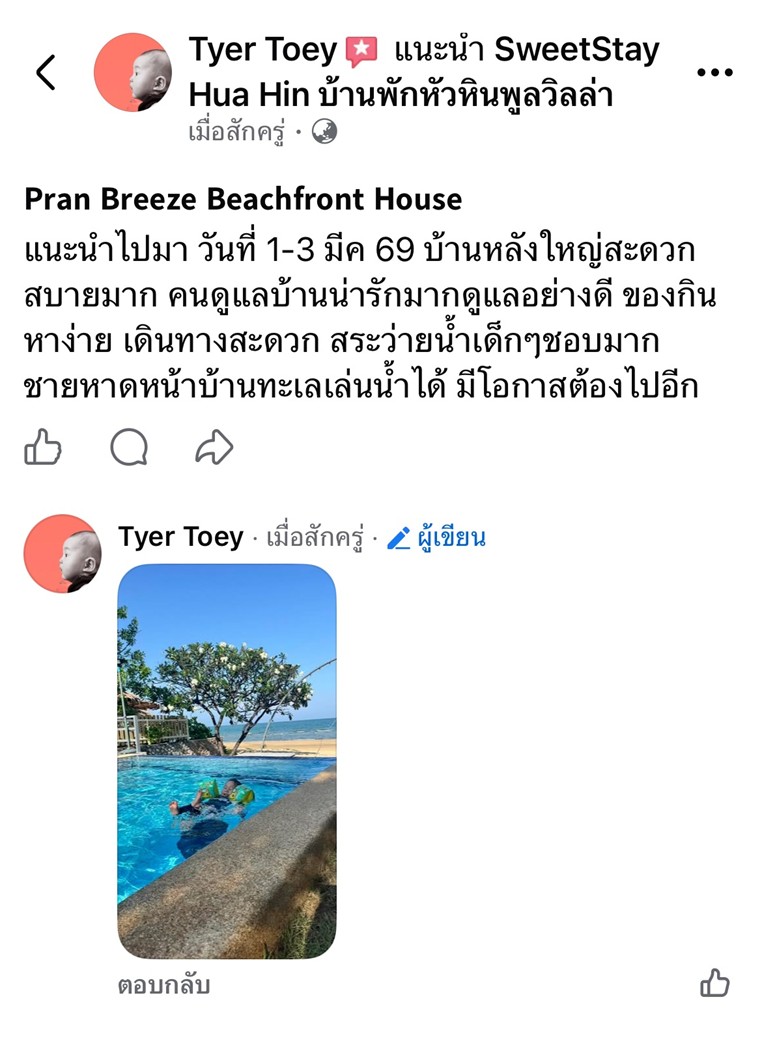Tap Tyer Toey's avatar beside the comment

(62, 554)
